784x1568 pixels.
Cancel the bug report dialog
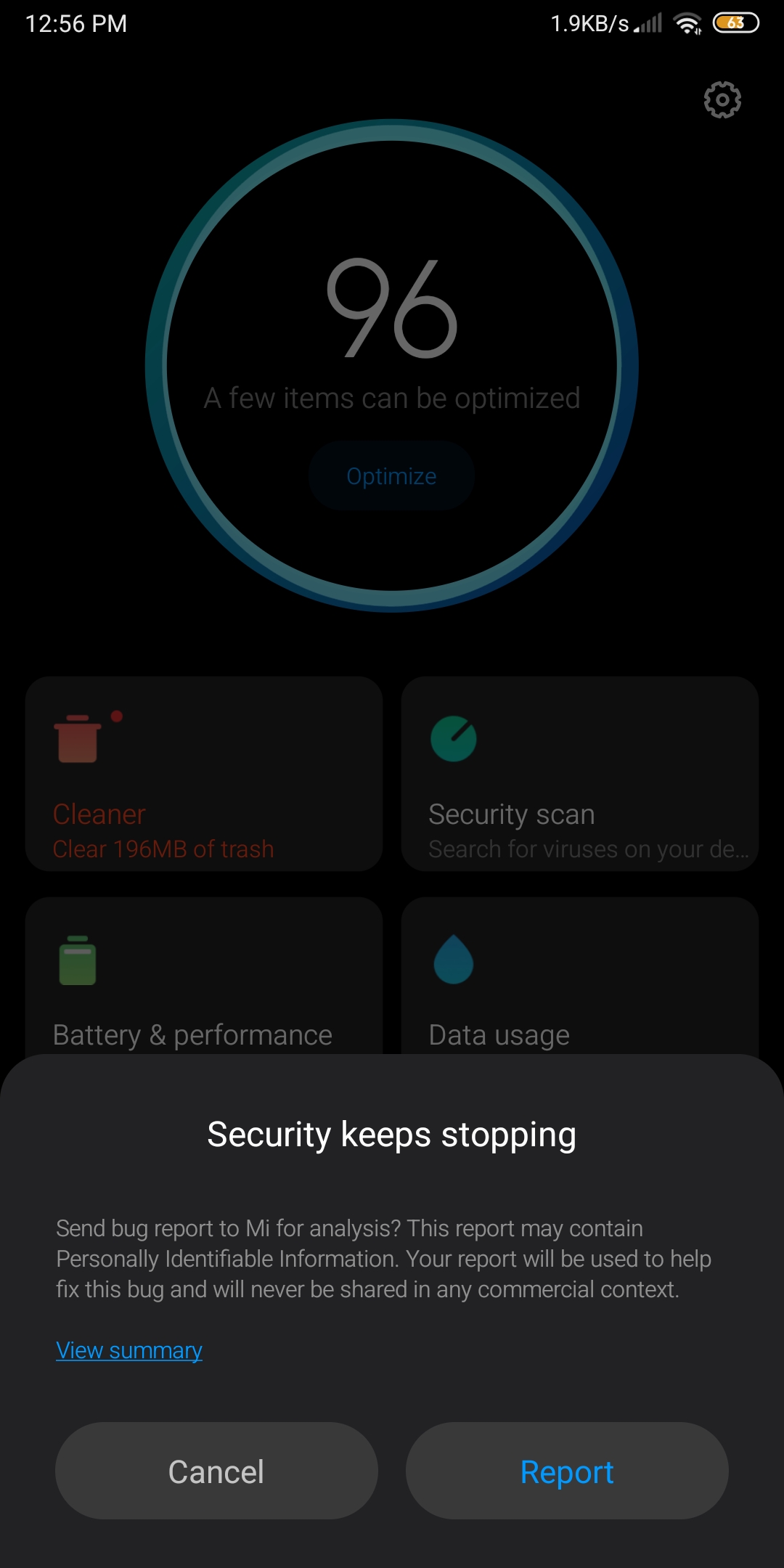point(216,1471)
